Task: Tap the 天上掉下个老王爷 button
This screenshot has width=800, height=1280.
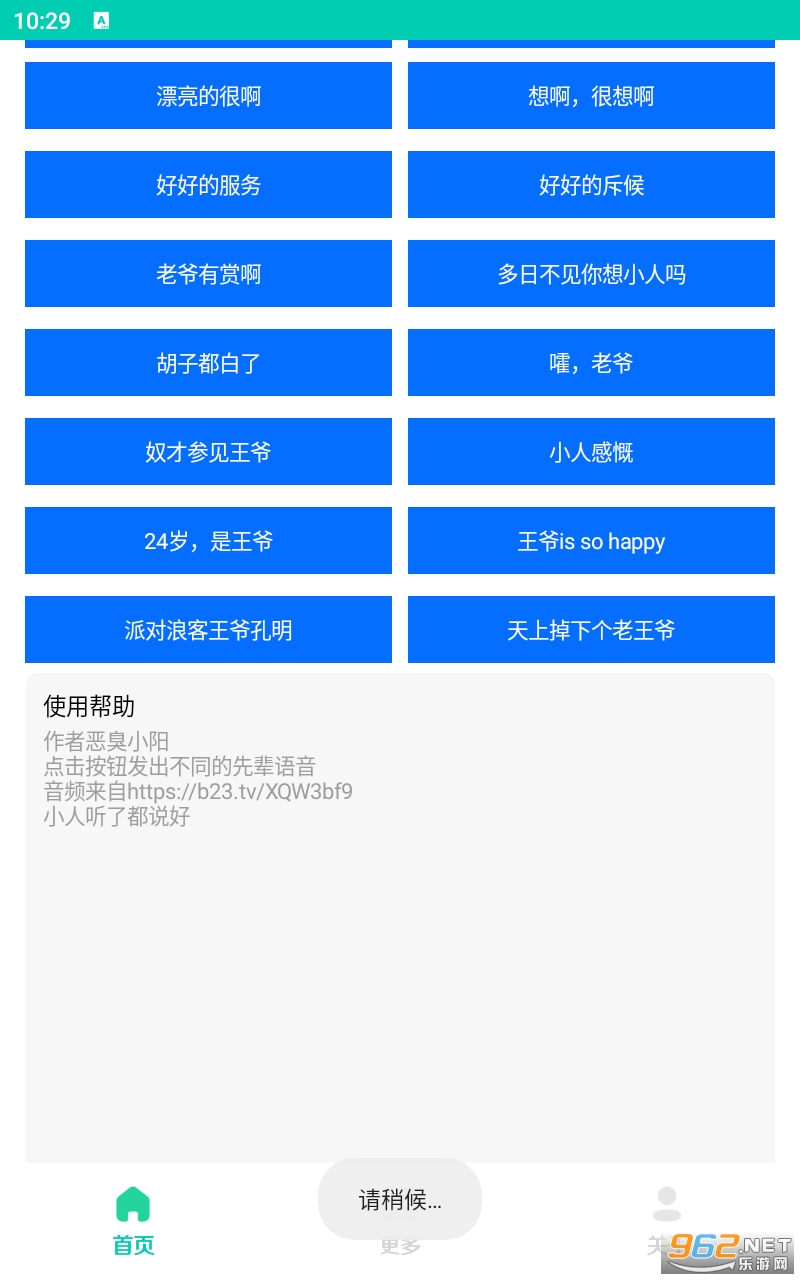Action: tap(591, 630)
